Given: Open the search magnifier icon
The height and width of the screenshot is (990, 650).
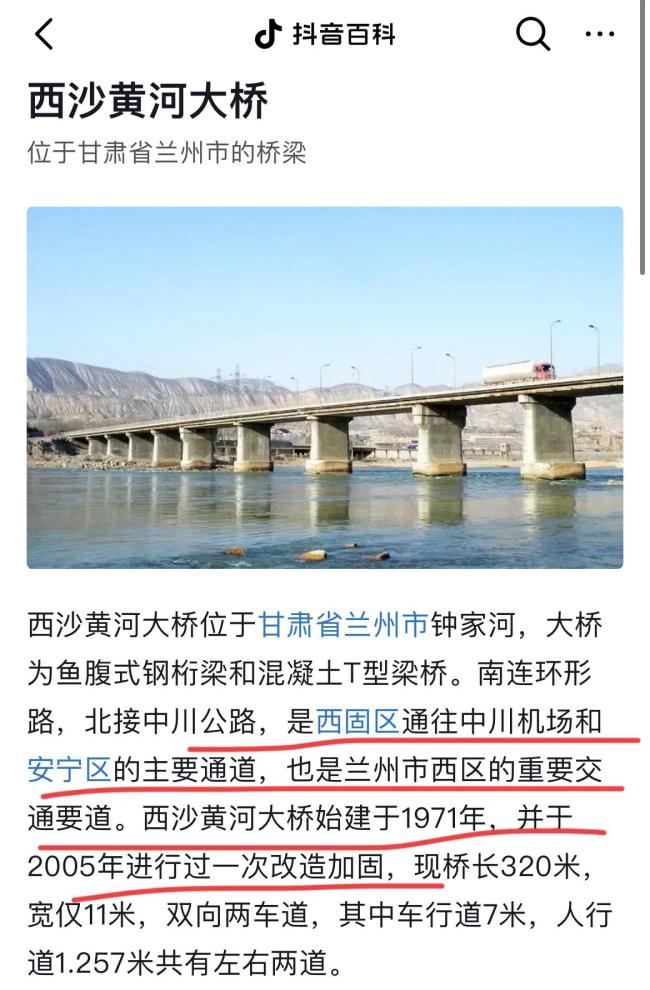Looking at the screenshot, I should pos(533,35).
